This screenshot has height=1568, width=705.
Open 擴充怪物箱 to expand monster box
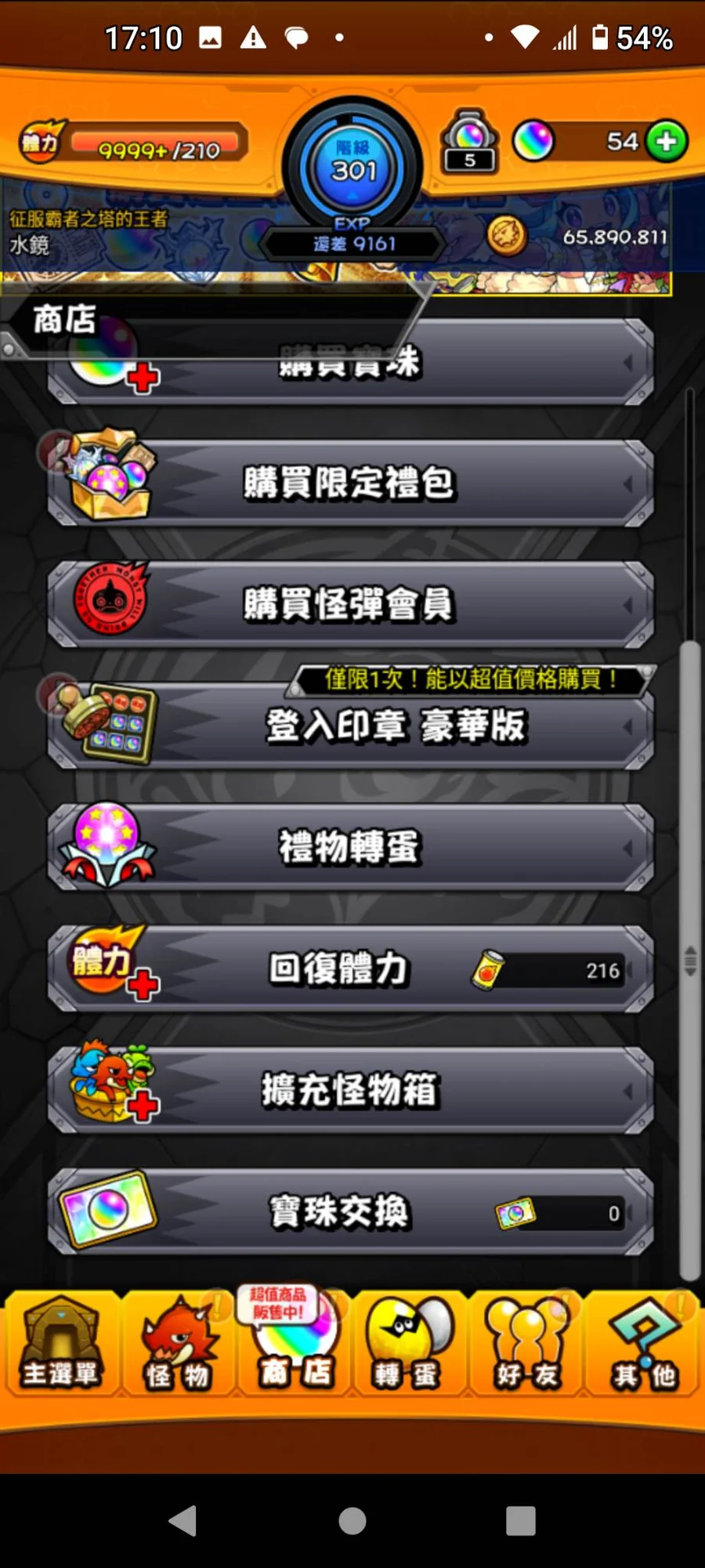pyautogui.click(x=350, y=1090)
